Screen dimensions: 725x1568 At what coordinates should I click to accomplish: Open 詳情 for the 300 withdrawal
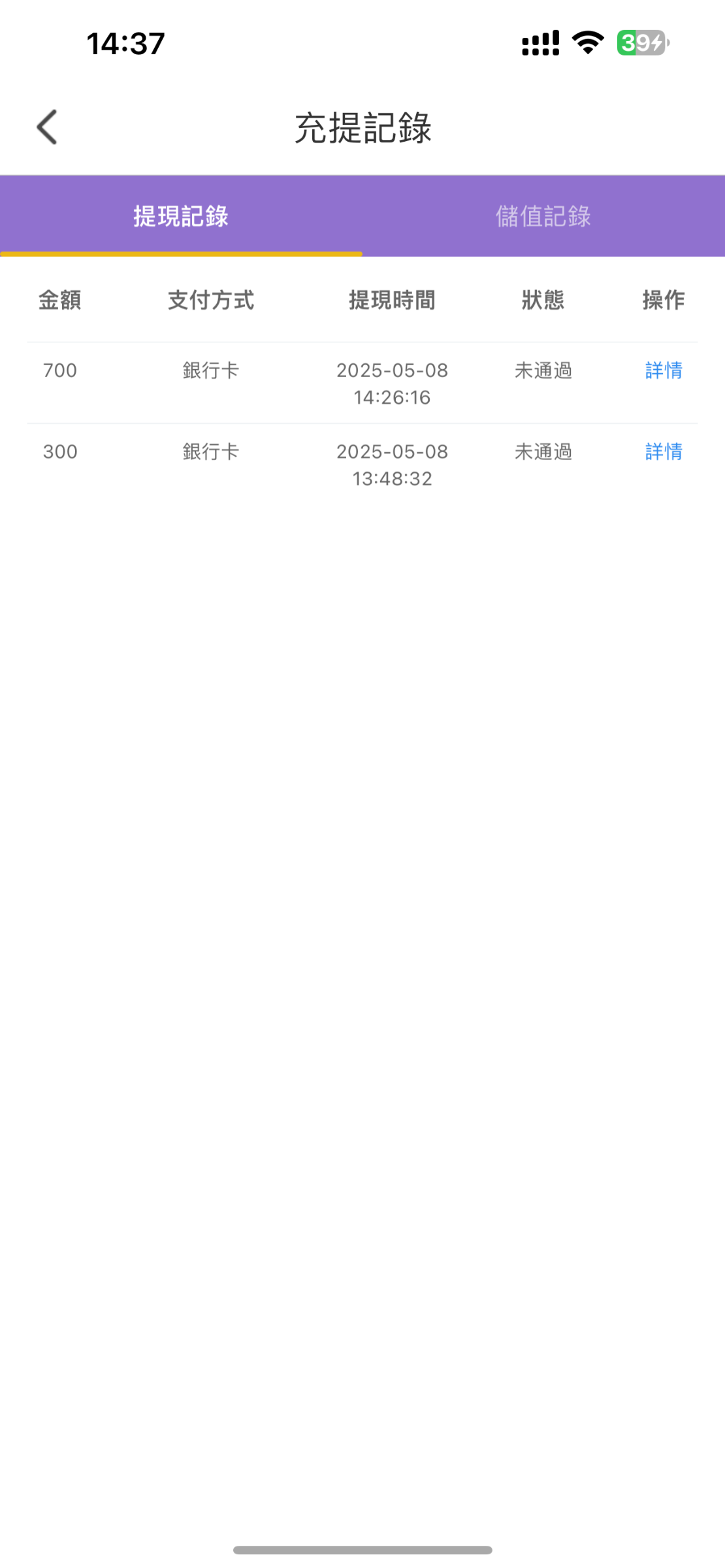pyautogui.click(x=662, y=451)
